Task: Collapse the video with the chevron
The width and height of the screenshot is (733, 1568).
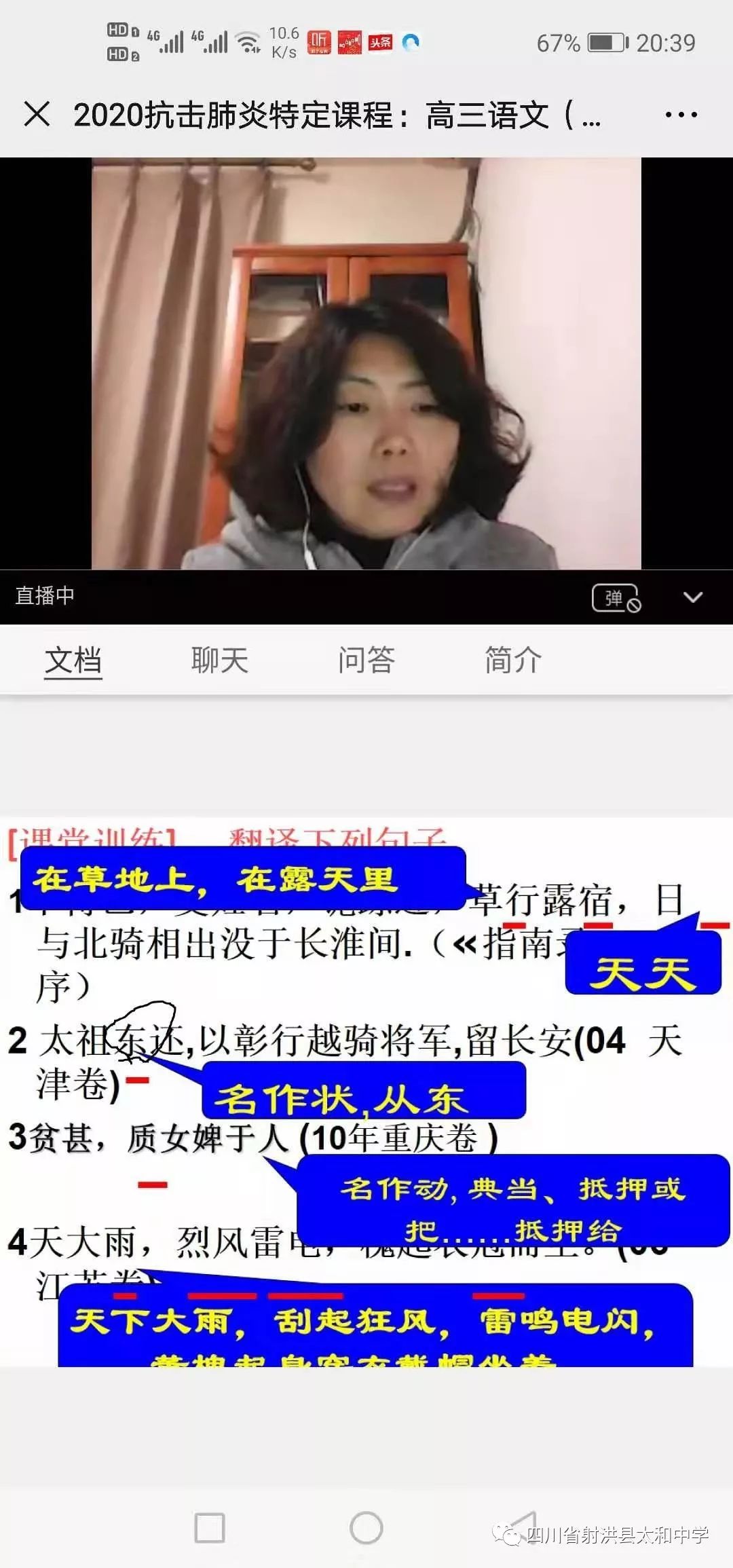Action: (x=693, y=597)
